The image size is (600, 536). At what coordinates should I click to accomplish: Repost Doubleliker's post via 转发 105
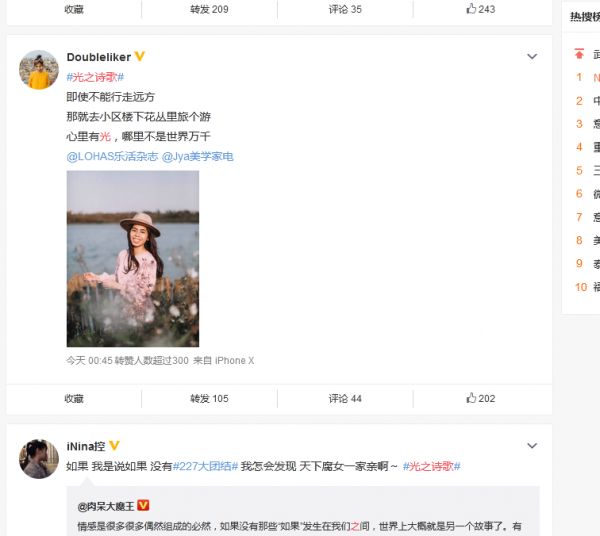click(x=209, y=398)
